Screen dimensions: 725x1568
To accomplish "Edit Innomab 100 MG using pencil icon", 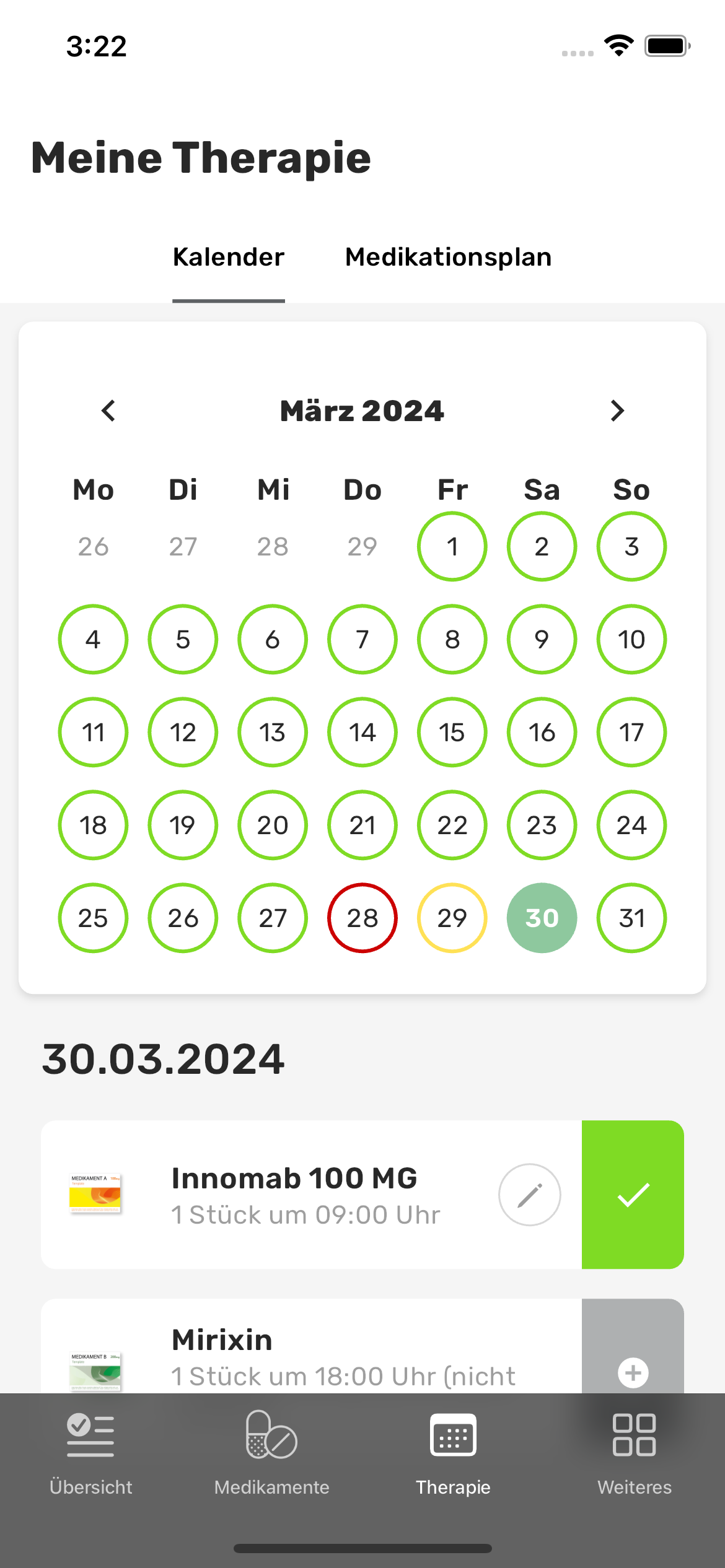I will point(529,1194).
